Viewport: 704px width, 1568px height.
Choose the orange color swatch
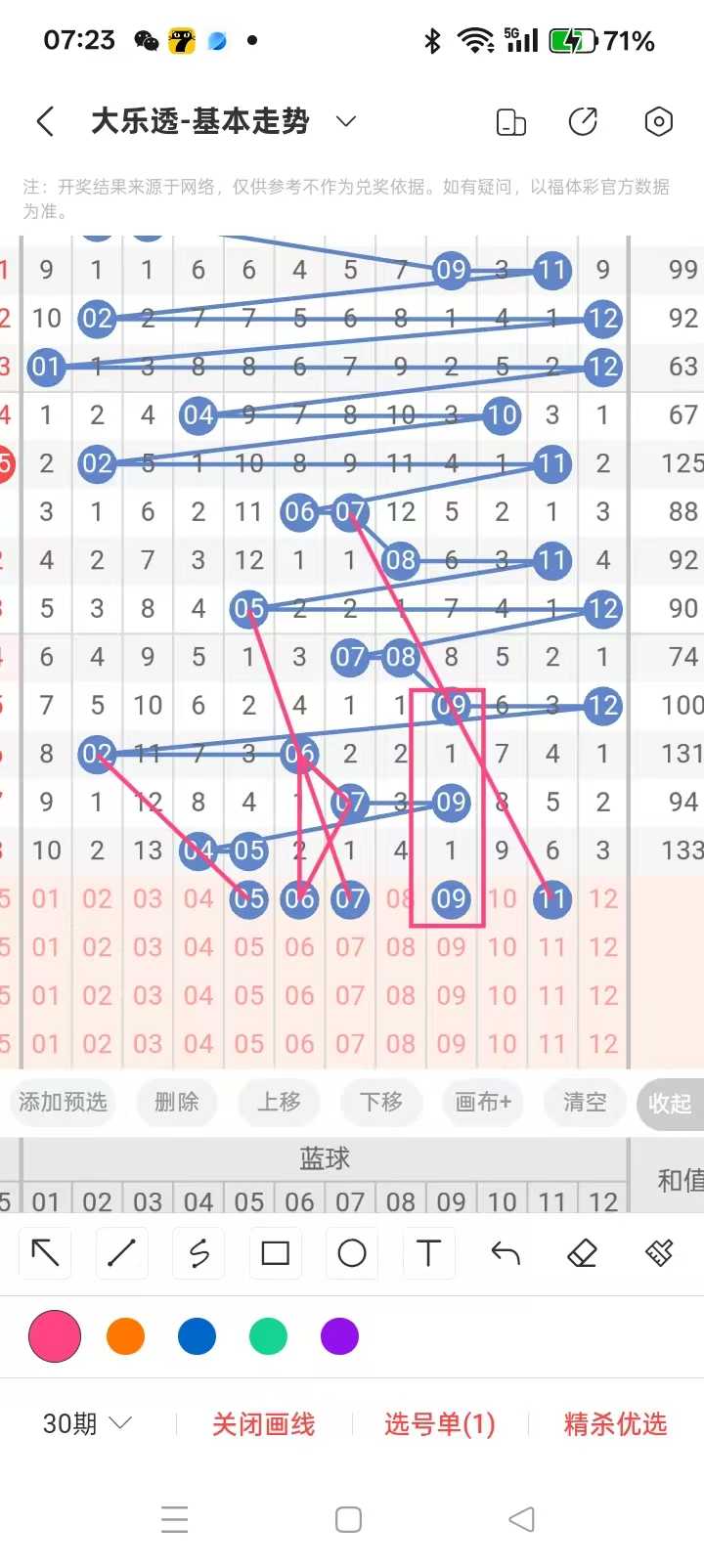tap(125, 1336)
